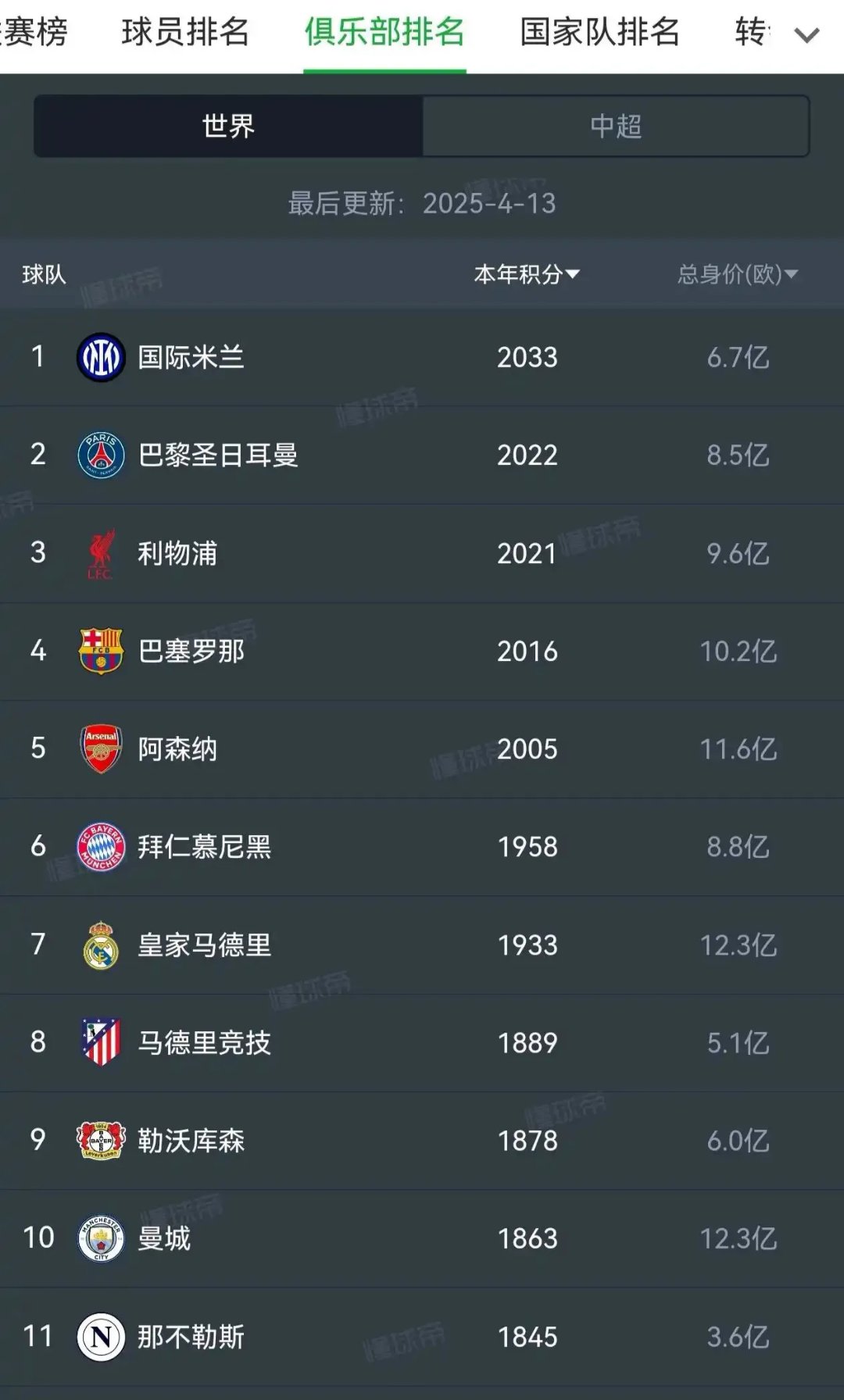Screen dimensions: 844x1400
Task: Select the 世界 segment toggle
Action: [227, 127]
